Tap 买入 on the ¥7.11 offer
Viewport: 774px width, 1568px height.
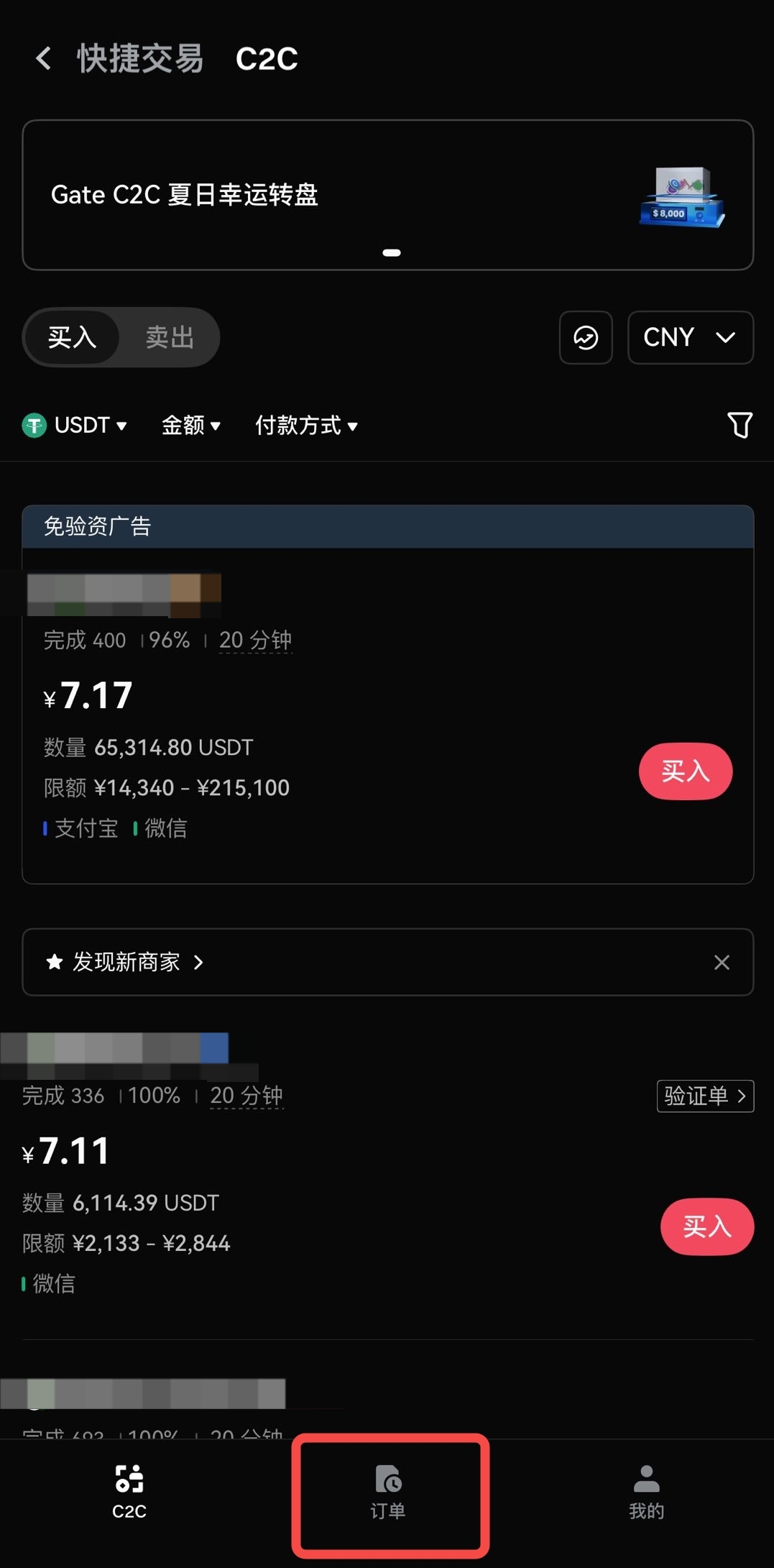tap(706, 1227)
